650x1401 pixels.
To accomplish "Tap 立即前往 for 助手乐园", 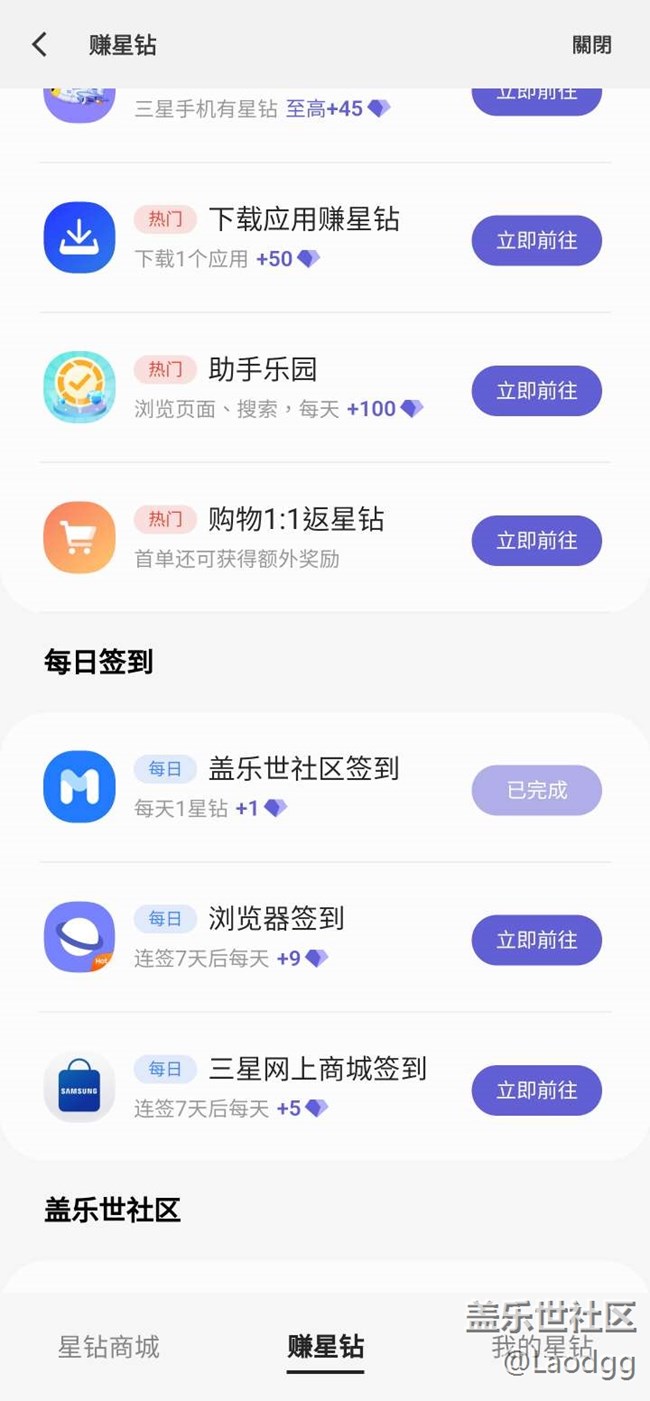I will click(x=537, y=391).
